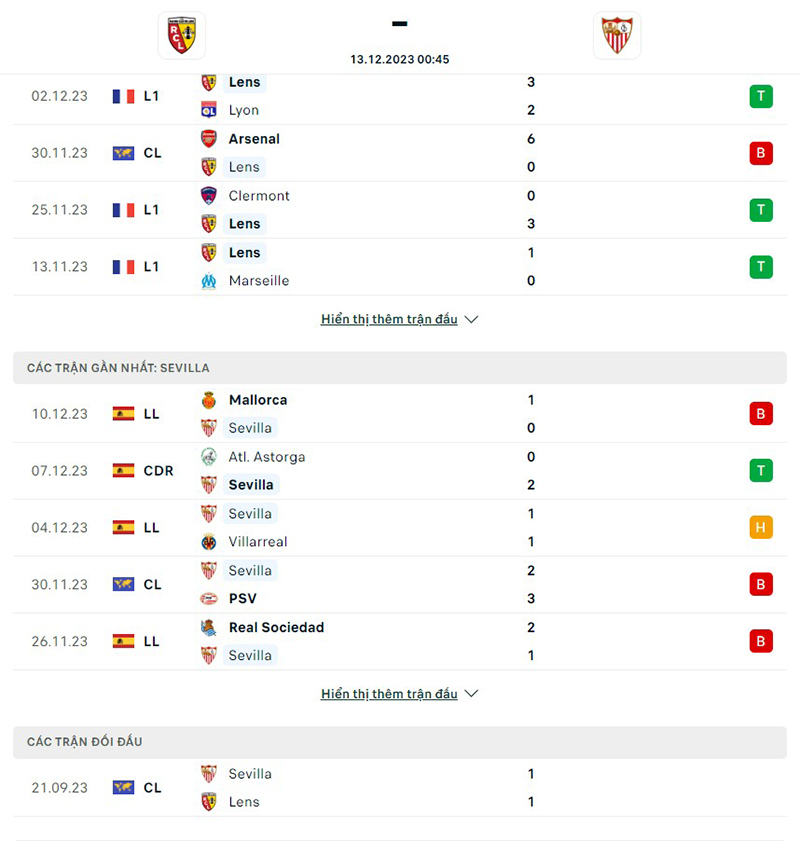Click the red B badge on the Arsenal match
The image size is (800, 841).
tap(760, 153)
